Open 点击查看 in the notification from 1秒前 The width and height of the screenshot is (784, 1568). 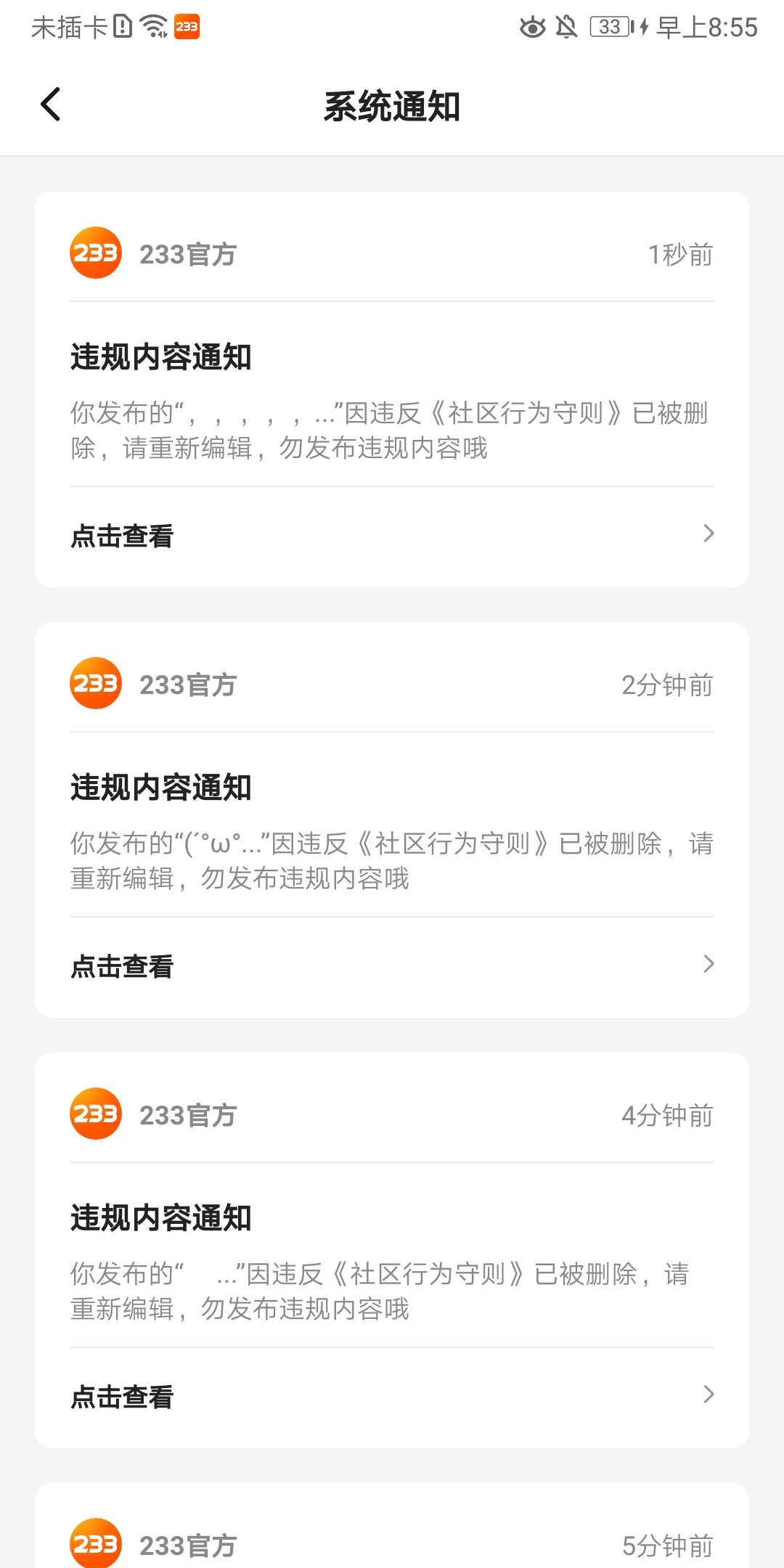click(x=392, y=536)
